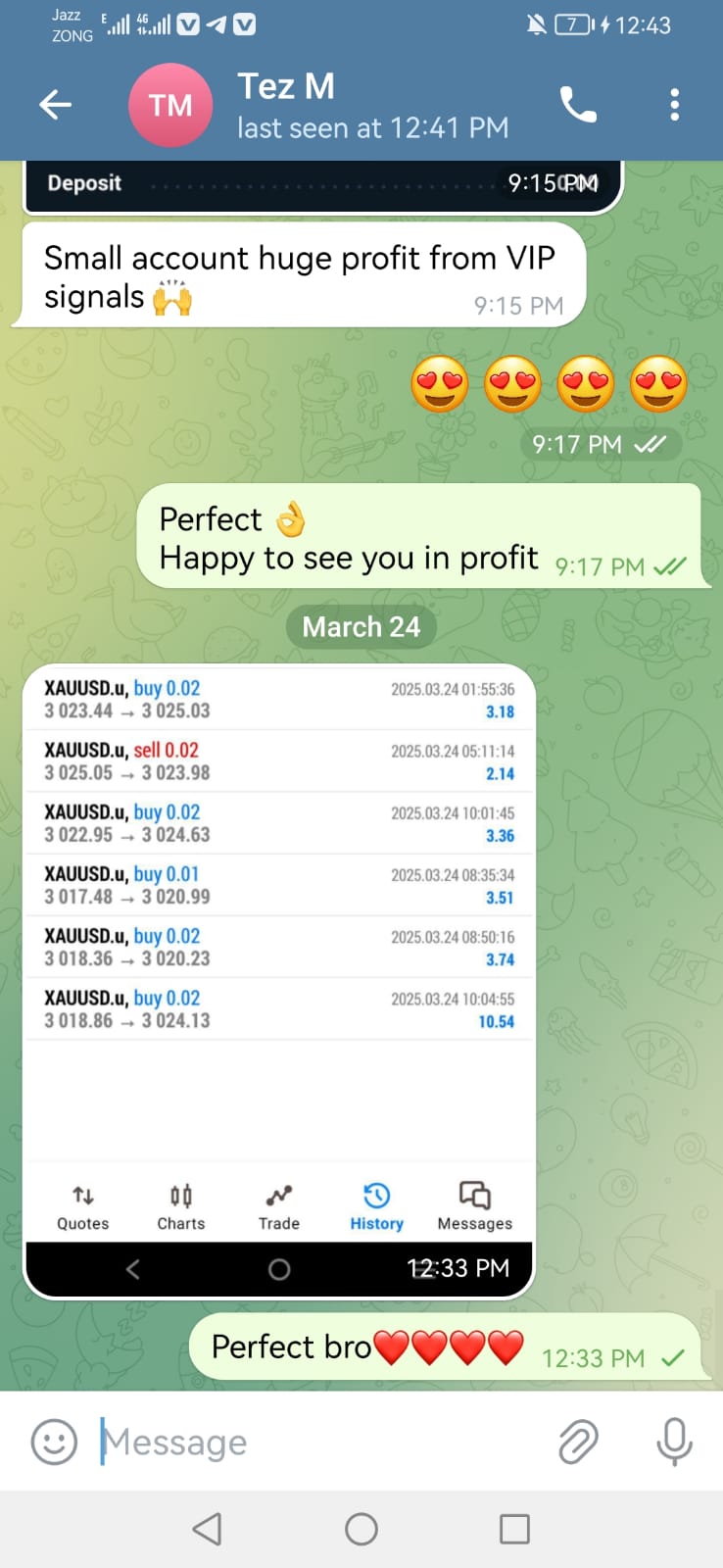Attach a file with the paperclip
This screenshot has width=723, height=1568.
(578, 1442)
